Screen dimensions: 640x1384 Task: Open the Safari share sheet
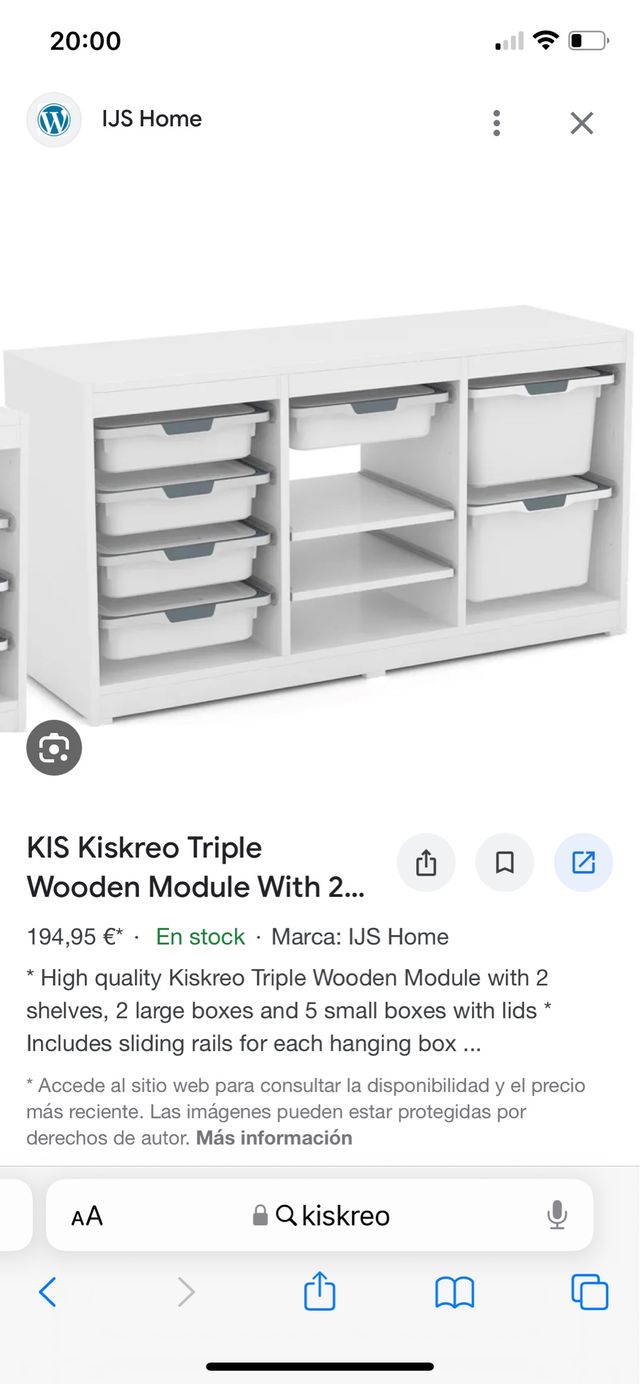pyautogui.click(x=319, y=1291)
